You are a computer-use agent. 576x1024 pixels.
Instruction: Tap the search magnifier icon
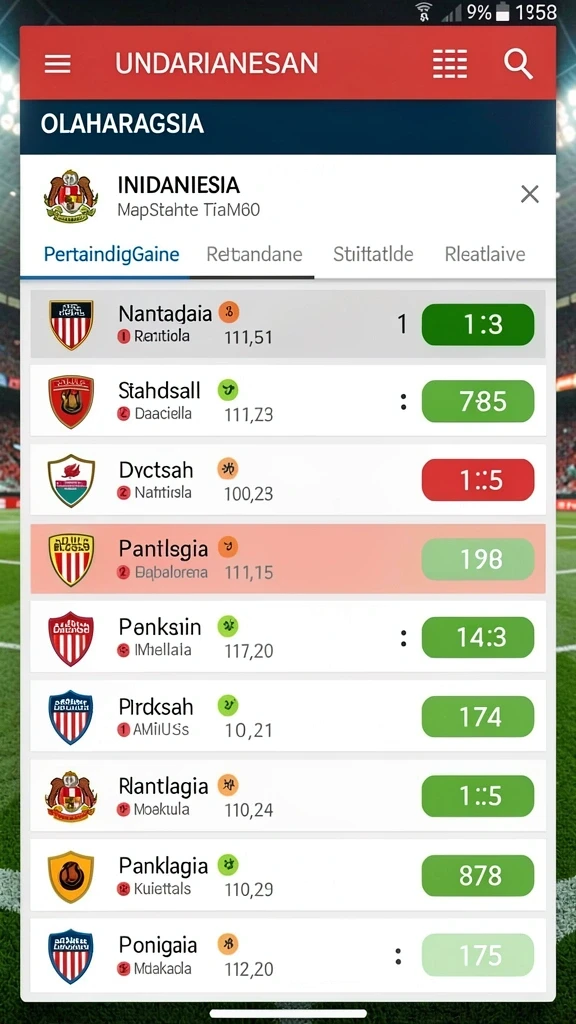click(x=519, y=64)
